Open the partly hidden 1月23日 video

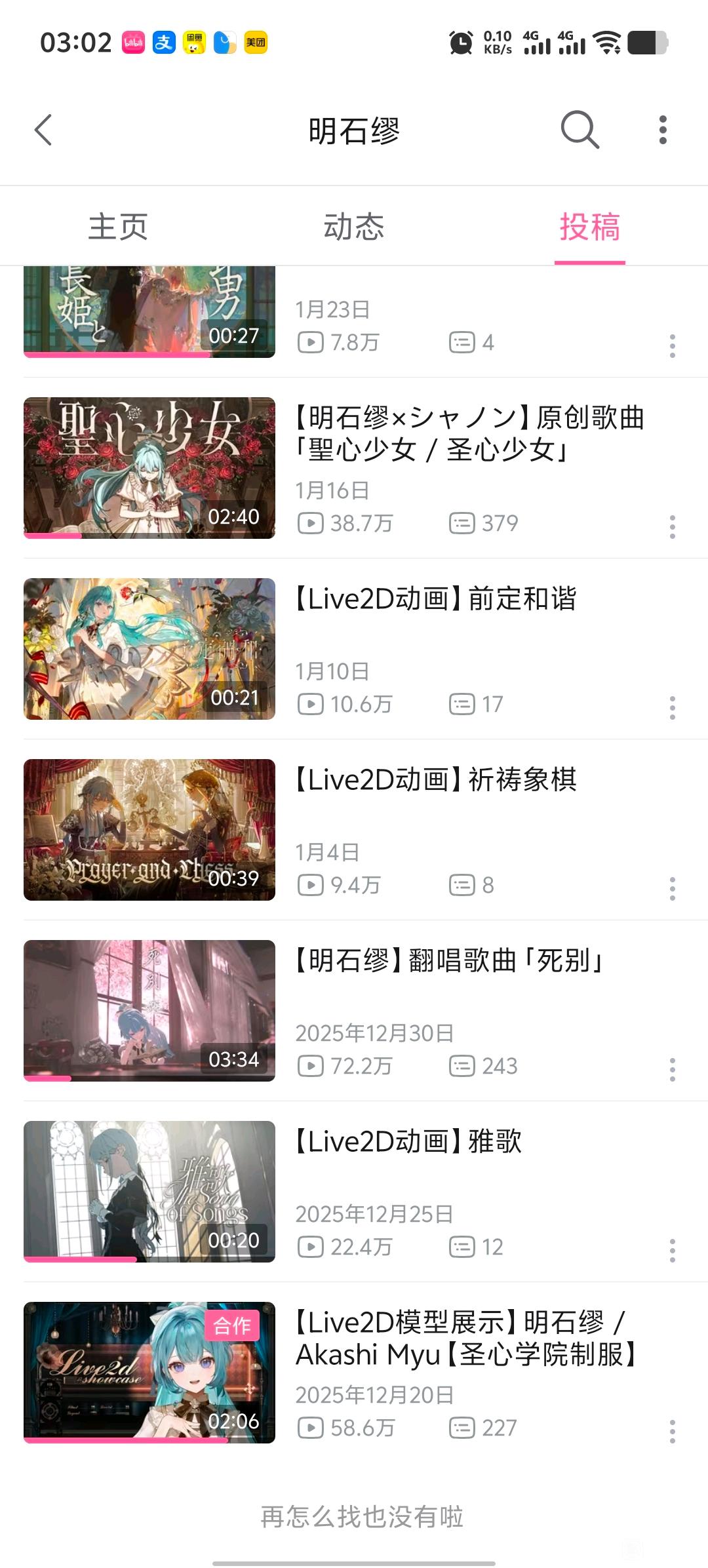(149, 312)
